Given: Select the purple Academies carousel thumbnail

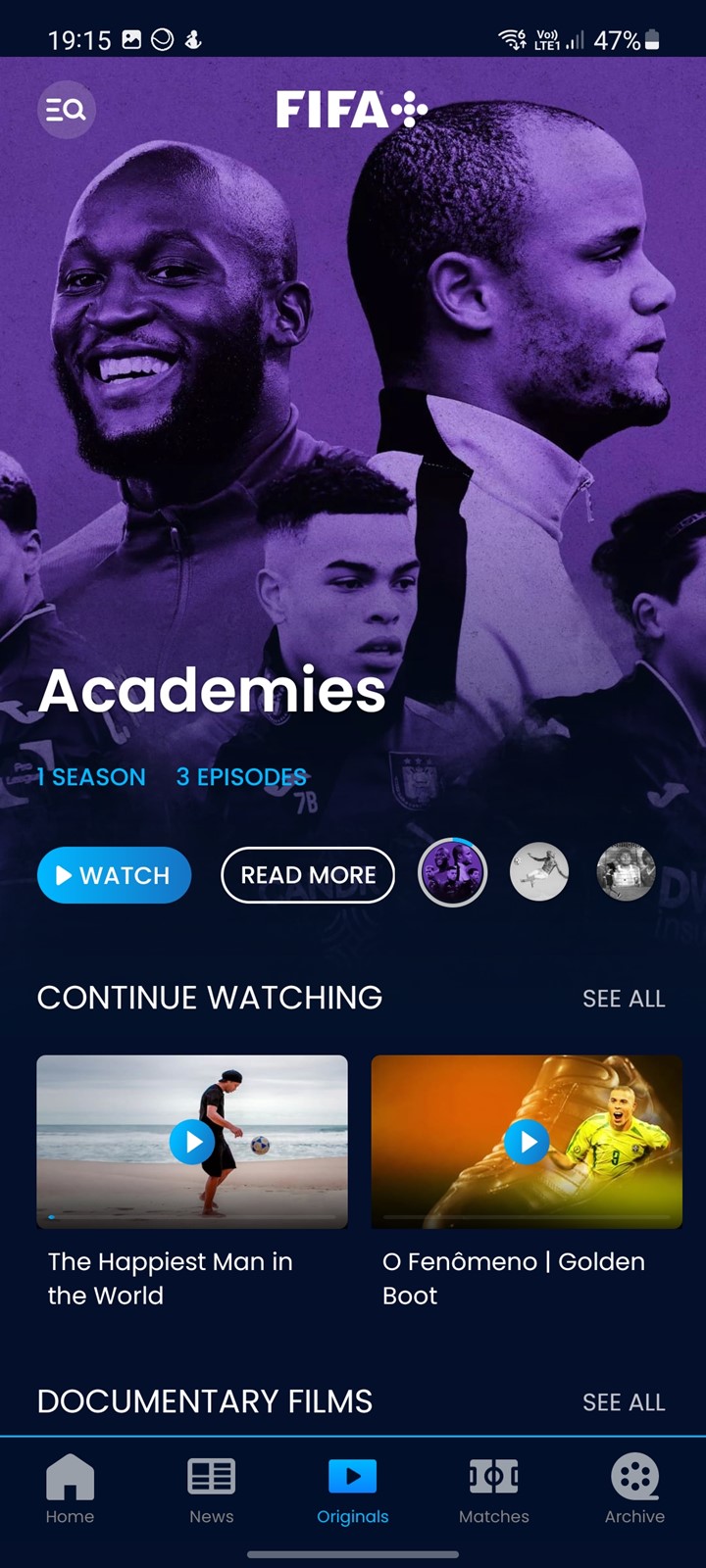Looking at the screenshot, I should pyautogui.click(x=452, y=872).
